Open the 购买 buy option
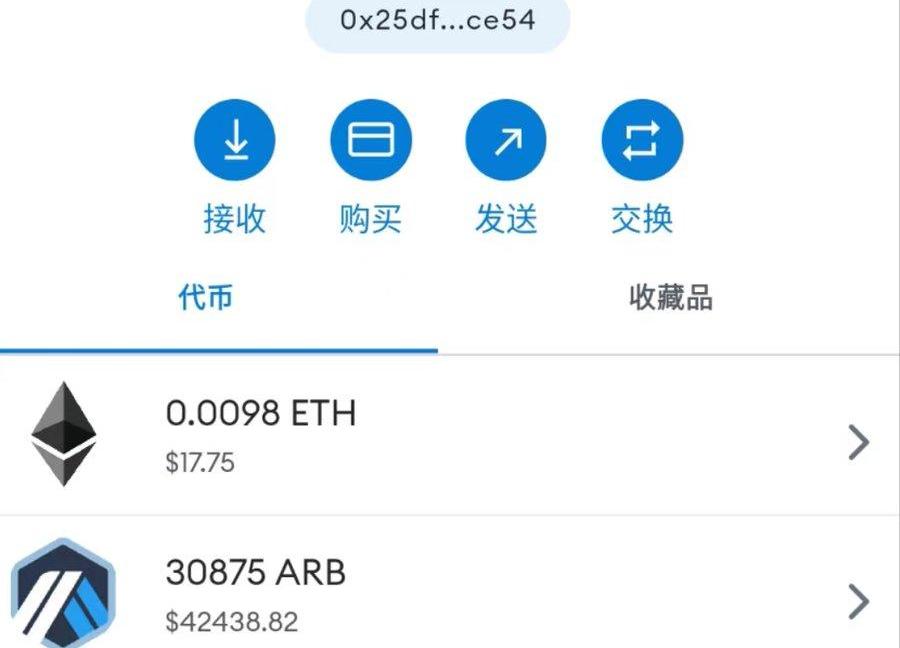 pos(371,142)
